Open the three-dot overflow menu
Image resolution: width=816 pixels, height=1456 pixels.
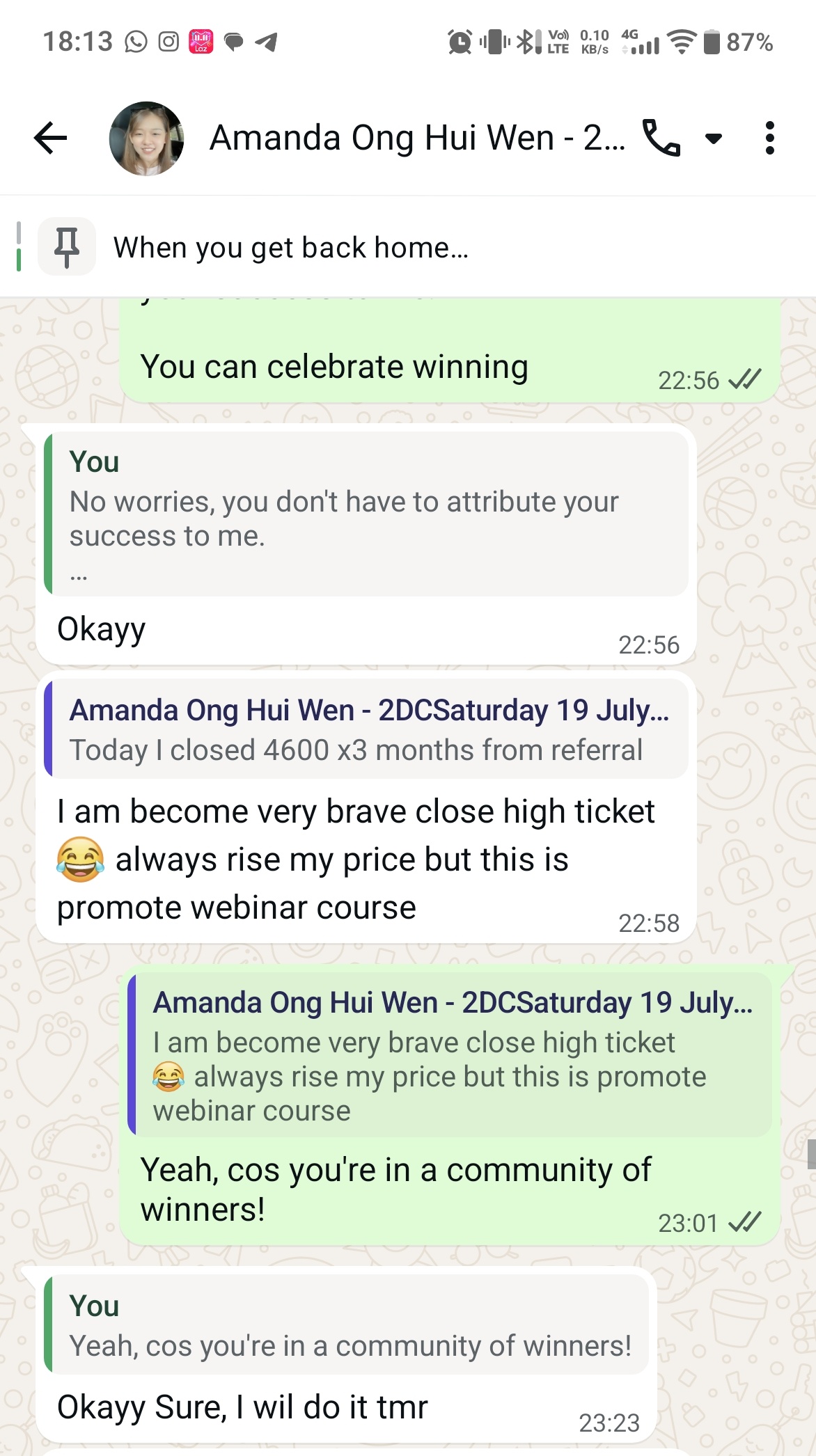[769, 138]
